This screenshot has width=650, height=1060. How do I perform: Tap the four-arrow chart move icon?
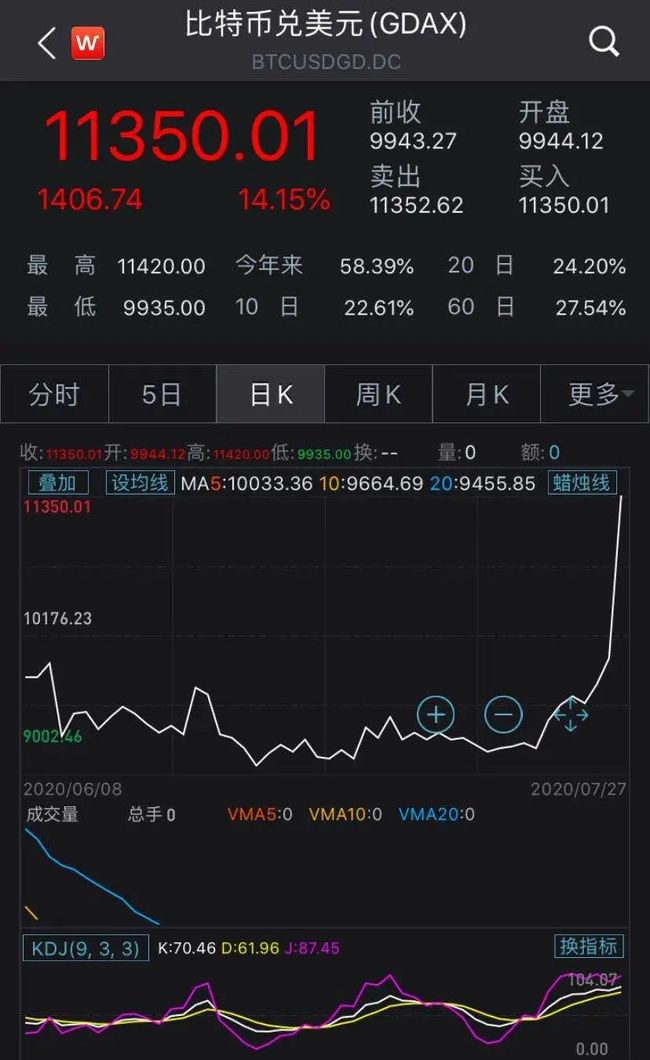tap(570, 715)
